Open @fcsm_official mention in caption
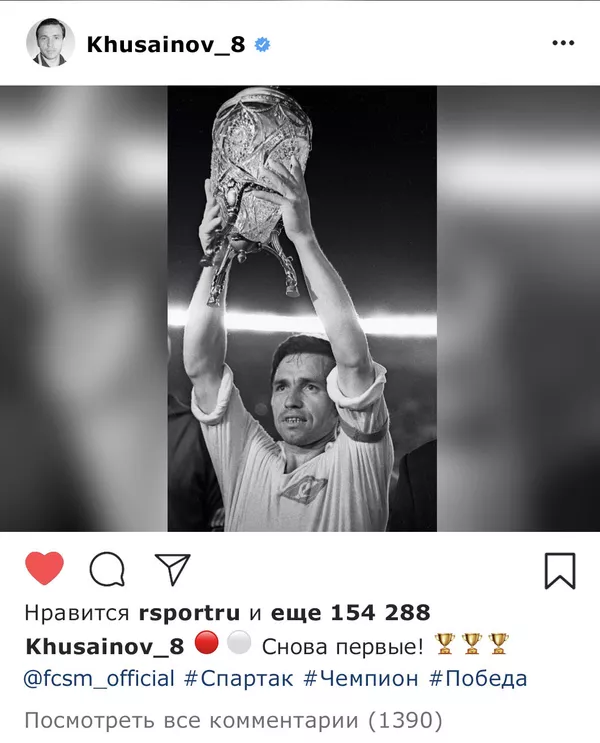The image size is (600, 743). (x=98, y=678)
